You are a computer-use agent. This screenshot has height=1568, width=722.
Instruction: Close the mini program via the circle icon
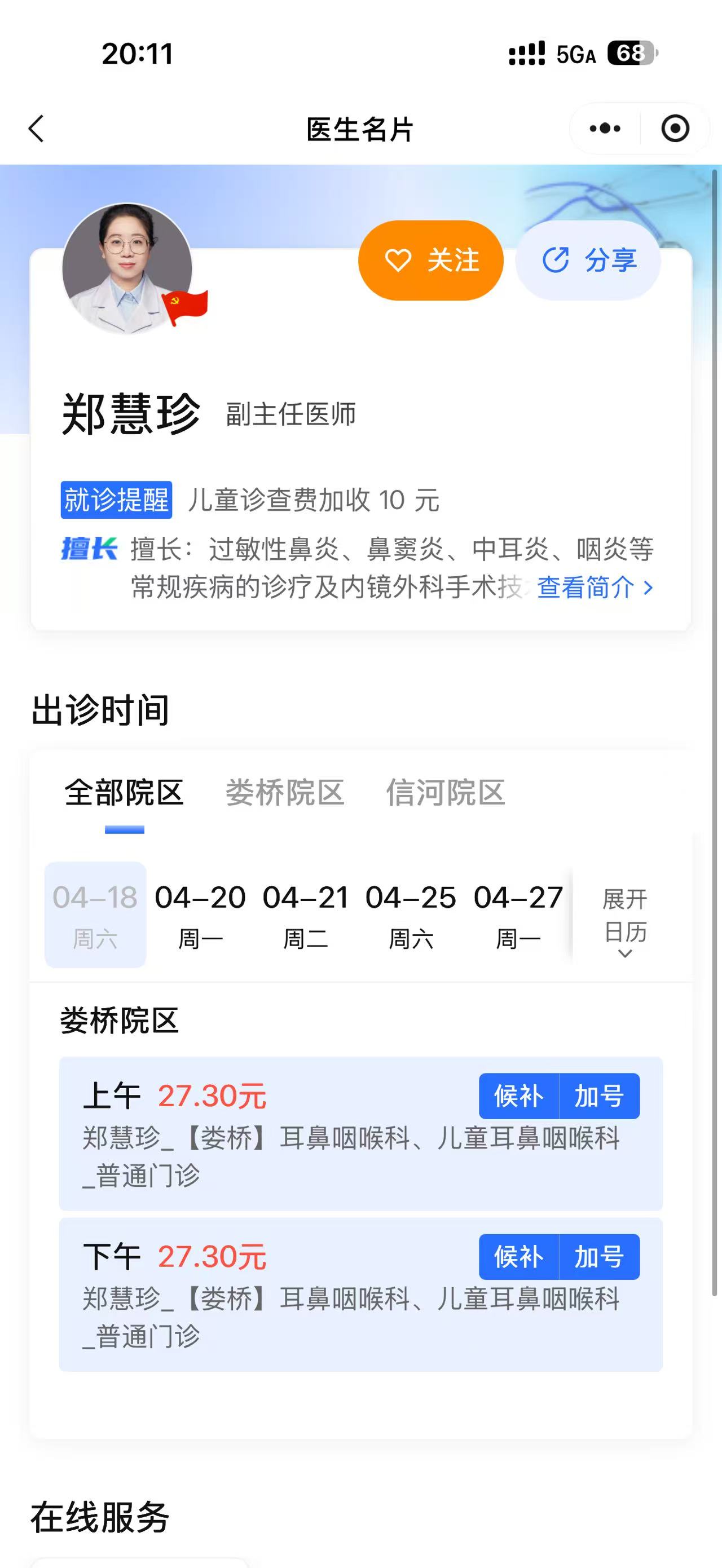pos(675,129)
